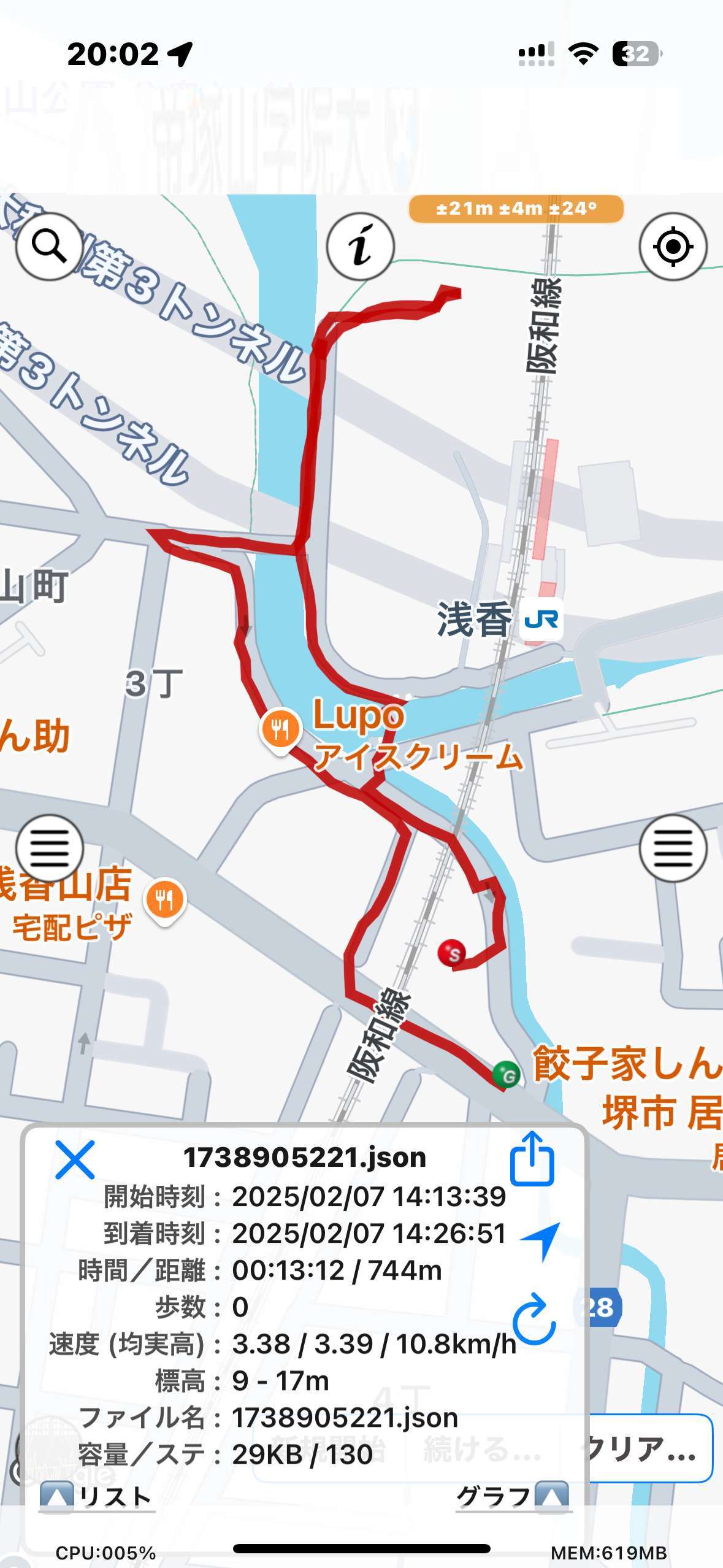Tap the blue navigation arrow icon

click(541, 1239)
